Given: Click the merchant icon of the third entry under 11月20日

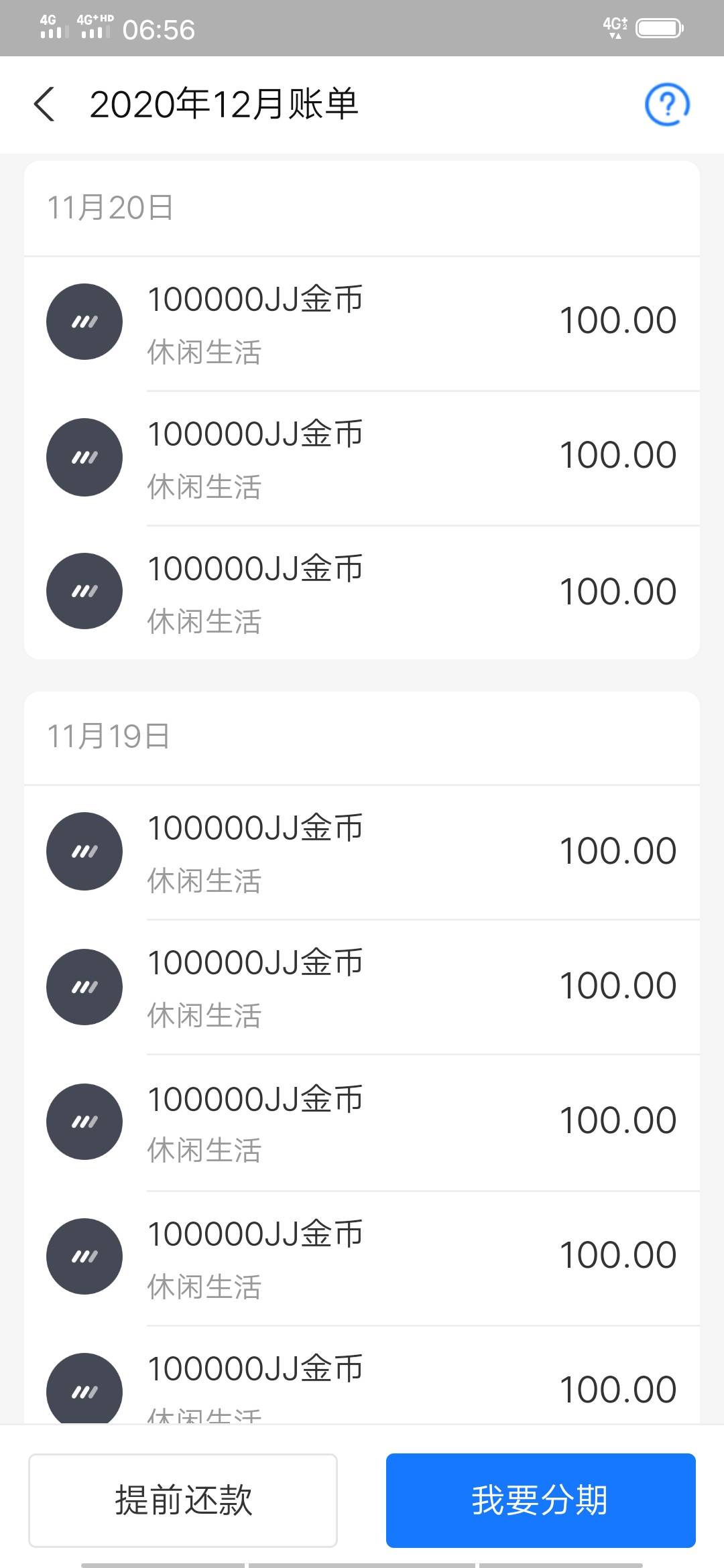Looking at the screenshot, I should click(83, 592).
